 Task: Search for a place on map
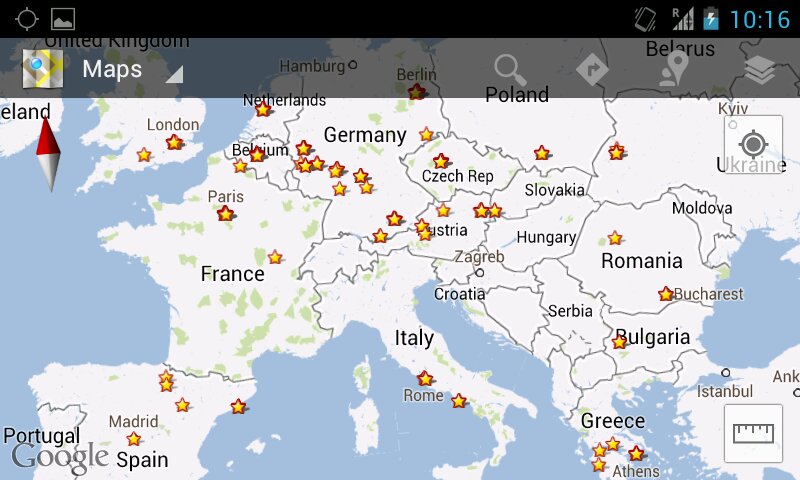510,69
